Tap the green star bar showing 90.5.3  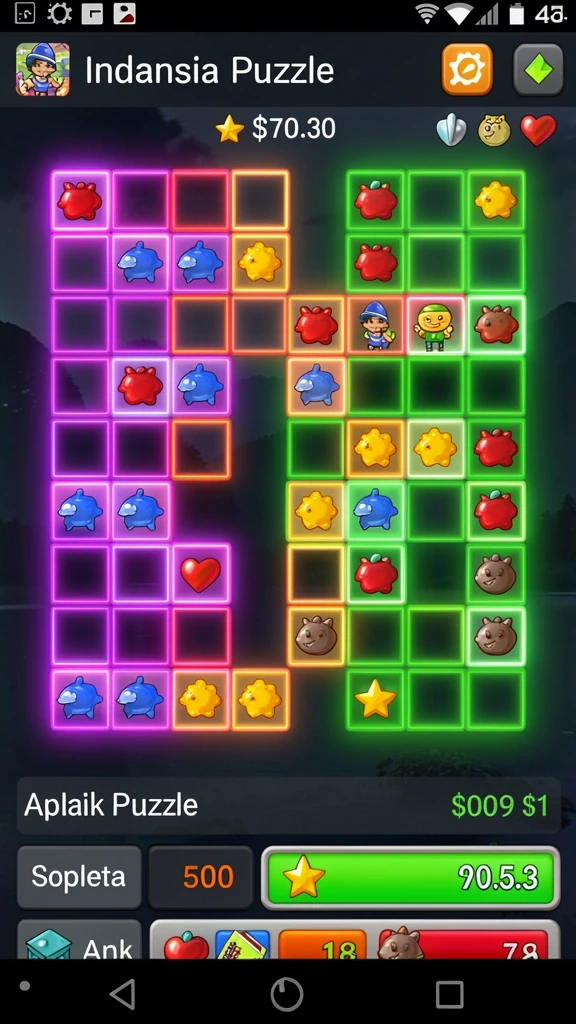tap(411, 878)
